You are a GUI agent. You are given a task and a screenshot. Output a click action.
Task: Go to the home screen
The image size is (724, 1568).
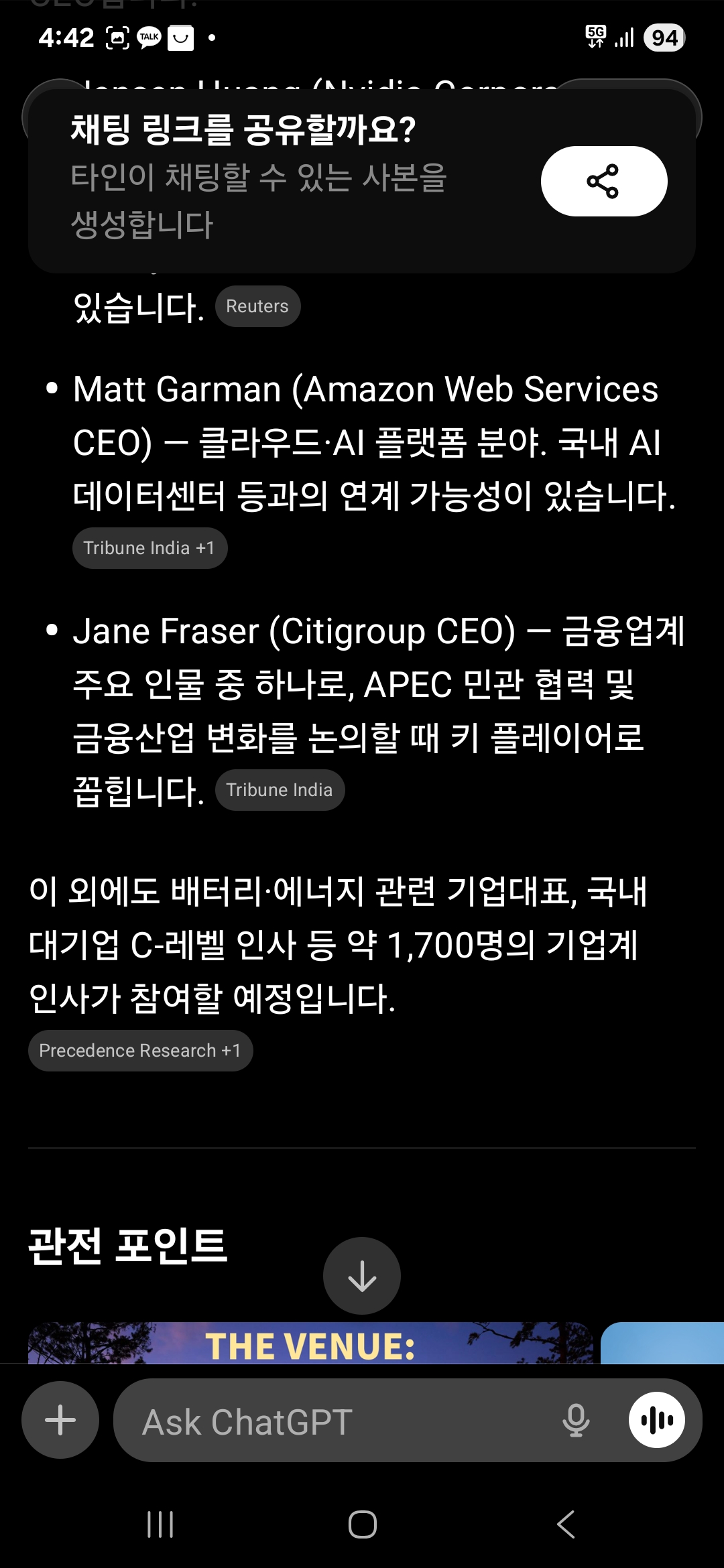(x=362, y=1524)
